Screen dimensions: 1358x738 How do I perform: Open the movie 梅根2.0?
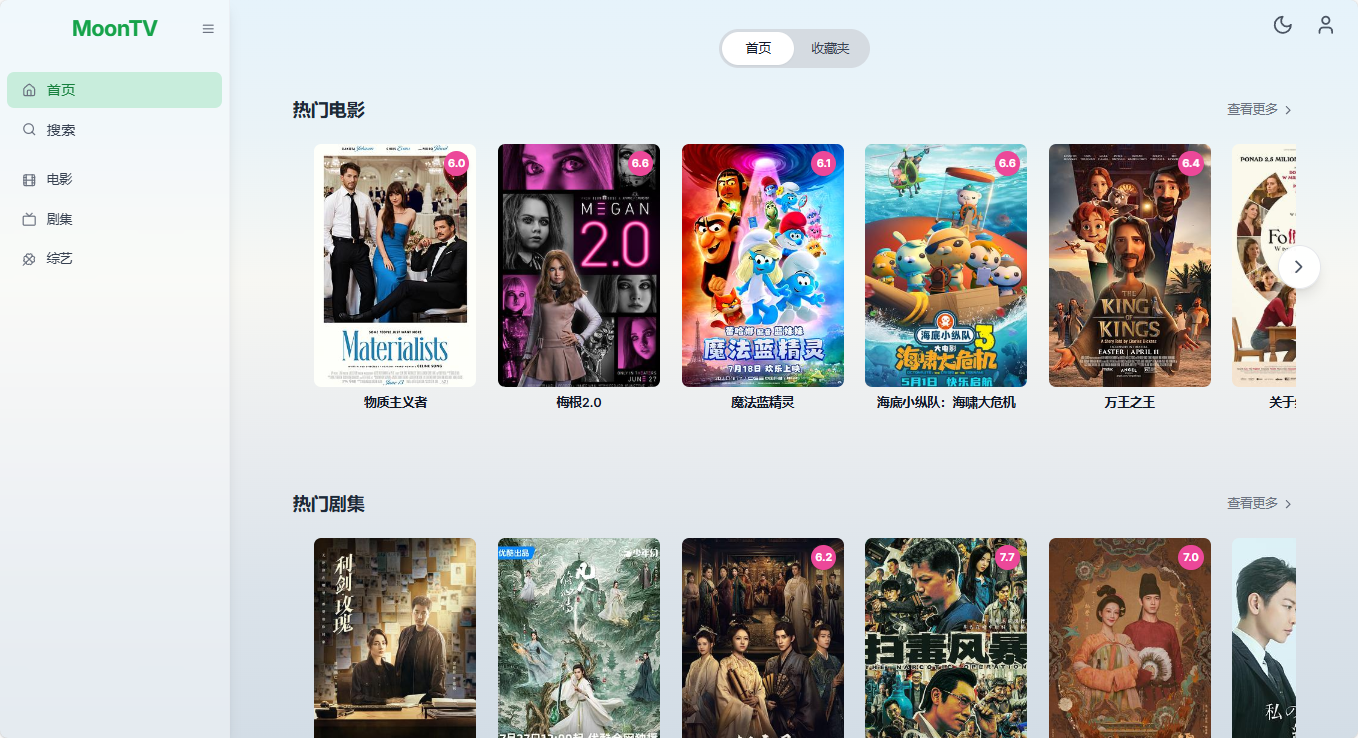(578, 265)
